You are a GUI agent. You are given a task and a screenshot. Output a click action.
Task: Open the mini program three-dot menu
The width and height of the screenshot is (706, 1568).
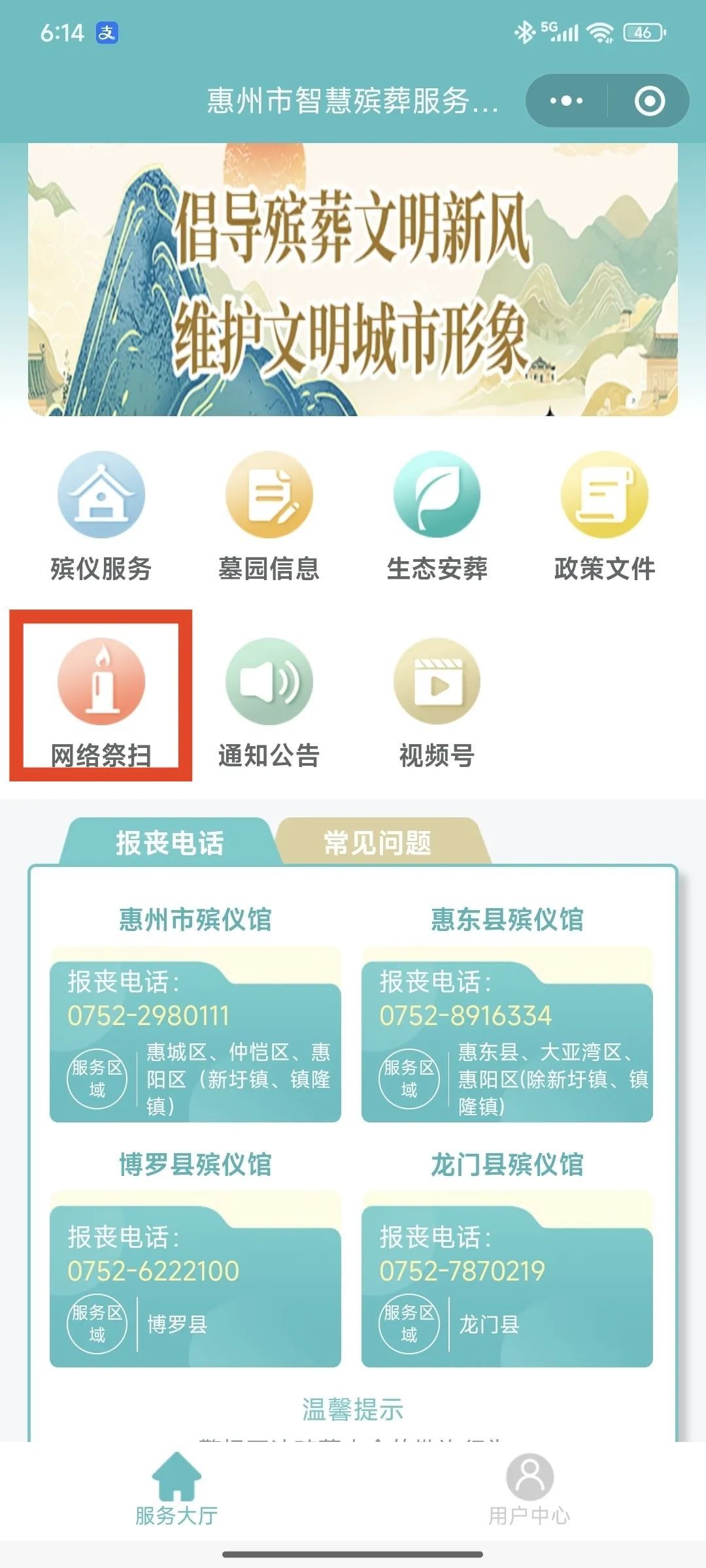566,101
